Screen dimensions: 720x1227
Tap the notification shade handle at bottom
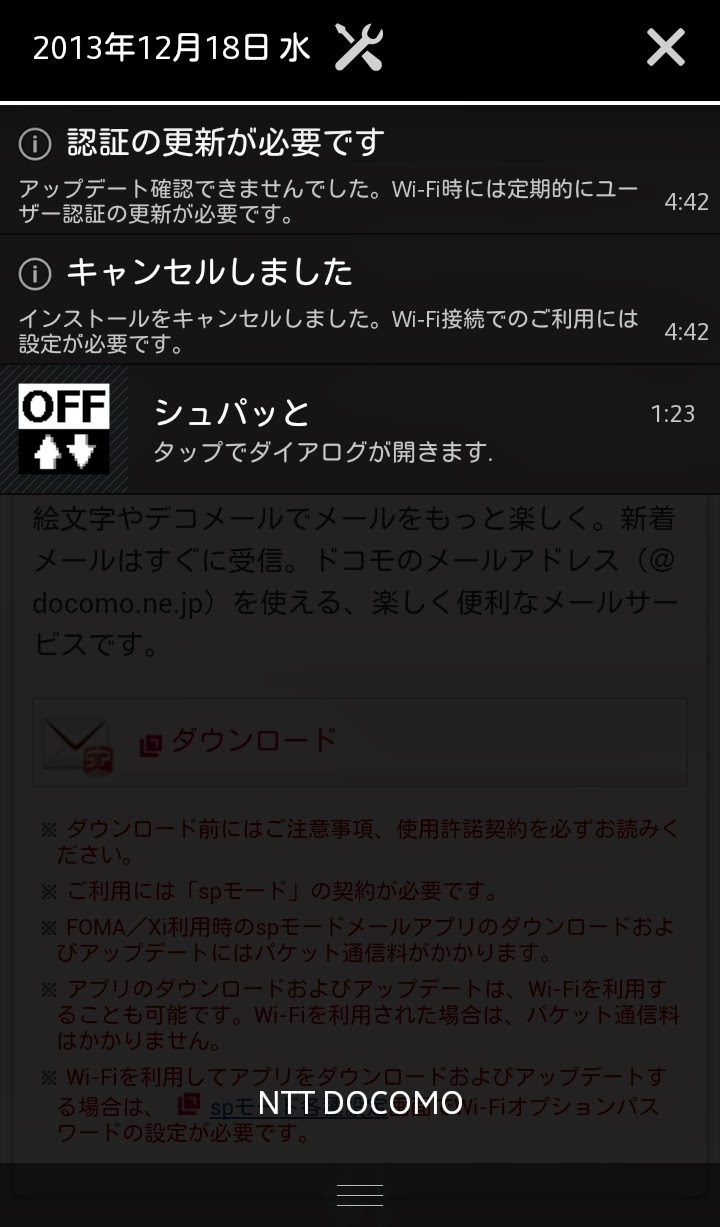coord(360,1195)
